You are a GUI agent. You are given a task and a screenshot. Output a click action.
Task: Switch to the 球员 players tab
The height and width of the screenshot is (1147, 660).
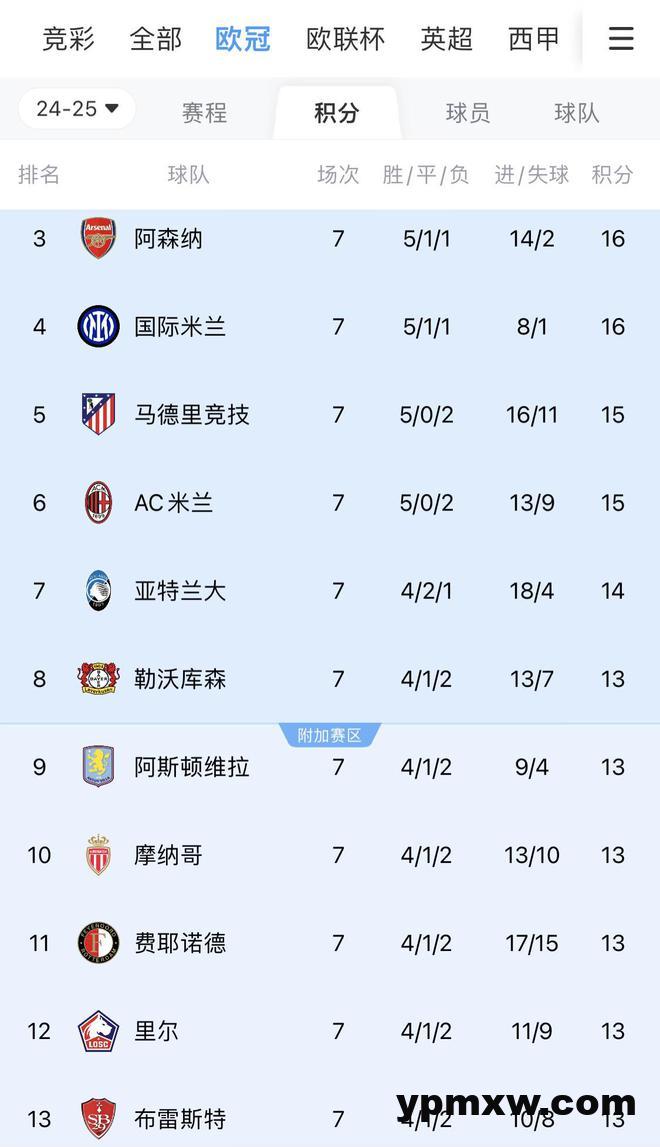pyautogui.click(x=467, y=113)
